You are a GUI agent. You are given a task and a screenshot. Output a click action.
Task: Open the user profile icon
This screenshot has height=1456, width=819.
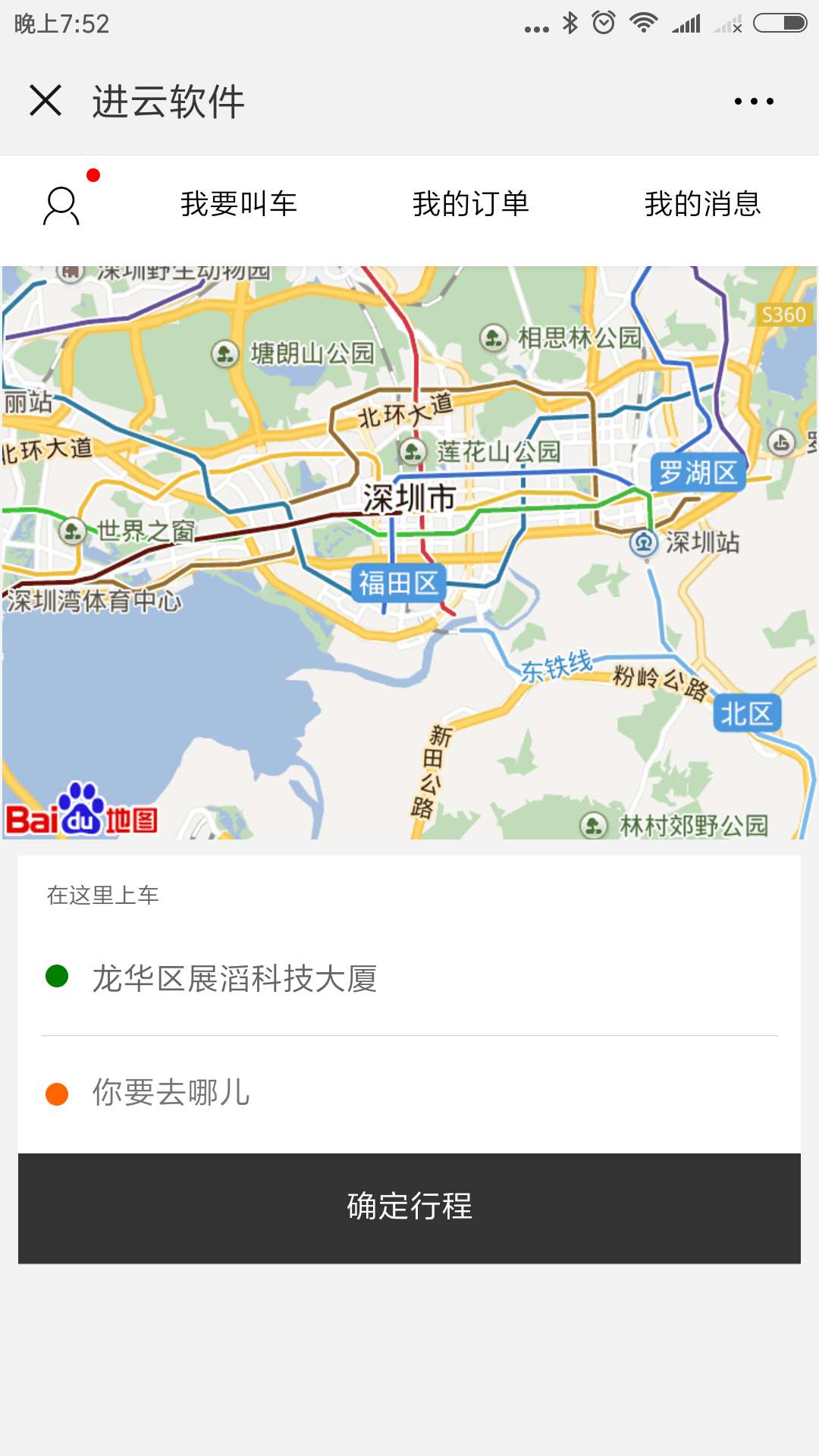pyautogui.click(x=60, y=206)
